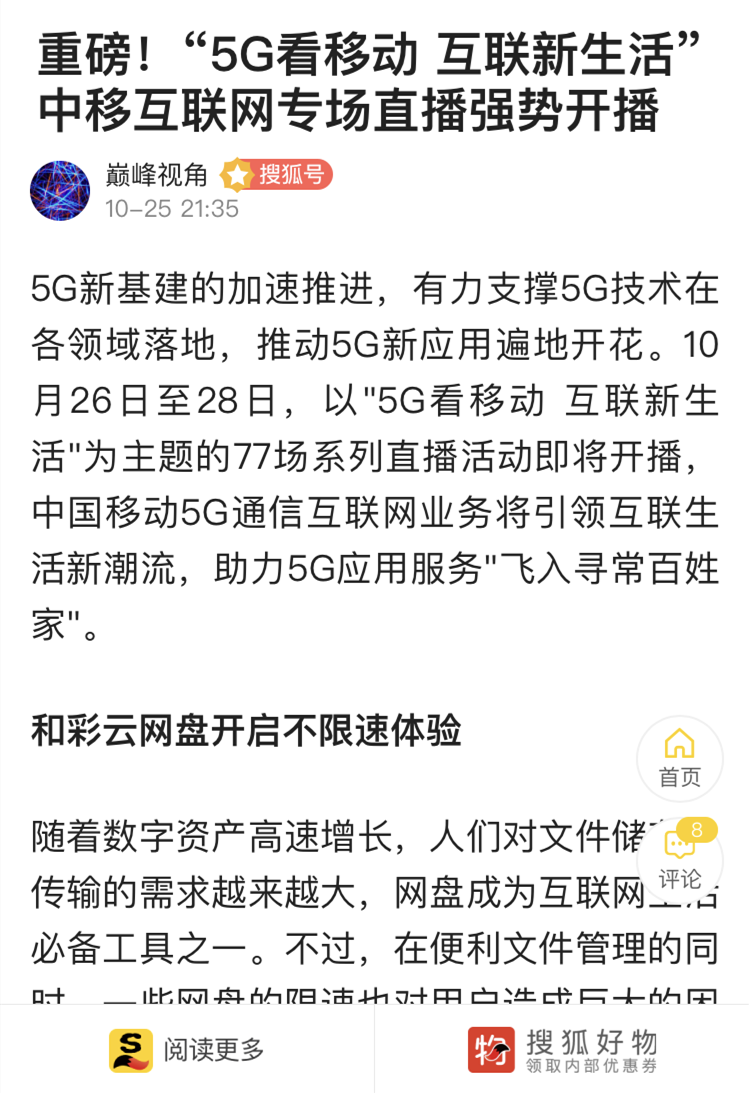Click the star icon on the 搜狐号 badge
This screenshot has height=1093, width=749.
tap(235, 175)
